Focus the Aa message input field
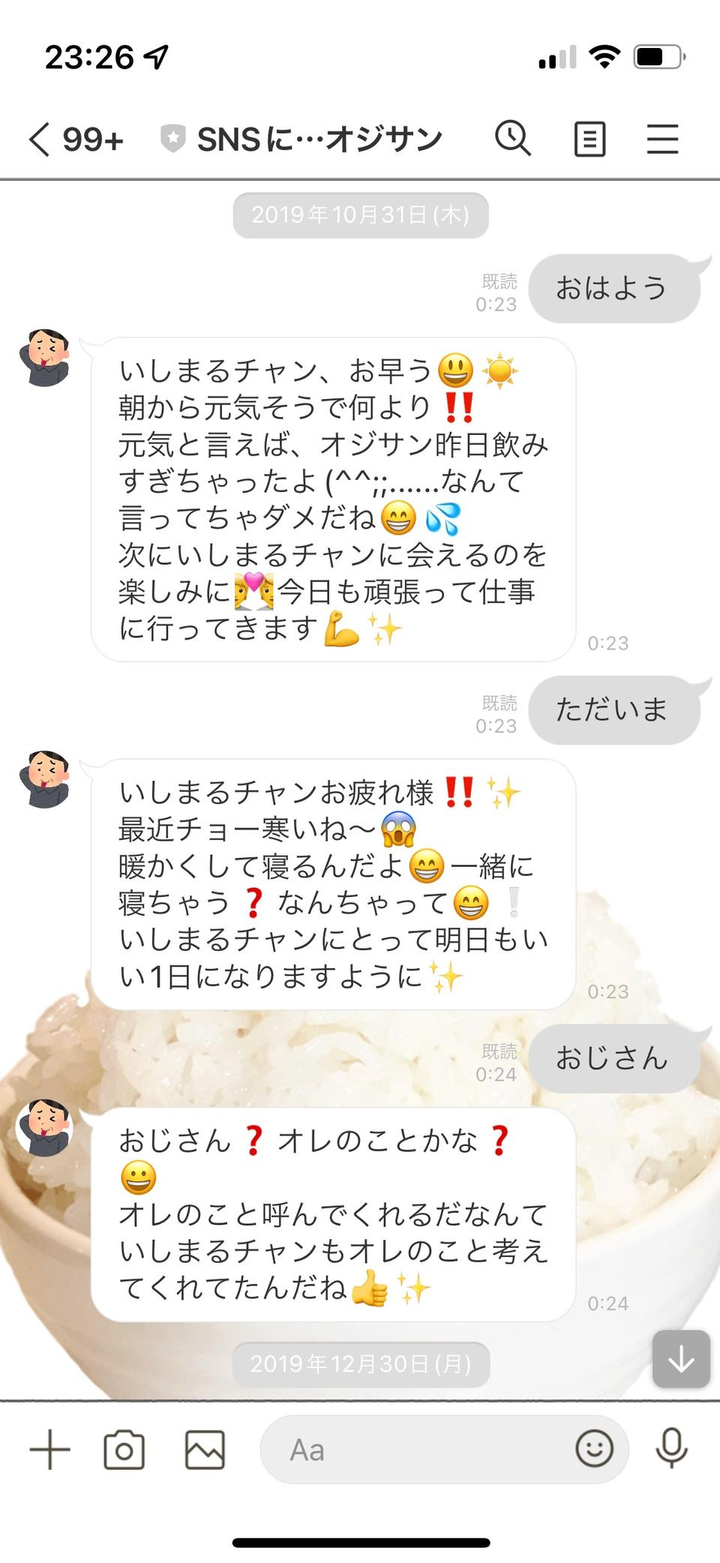720x1563 pixels. 420,1450
